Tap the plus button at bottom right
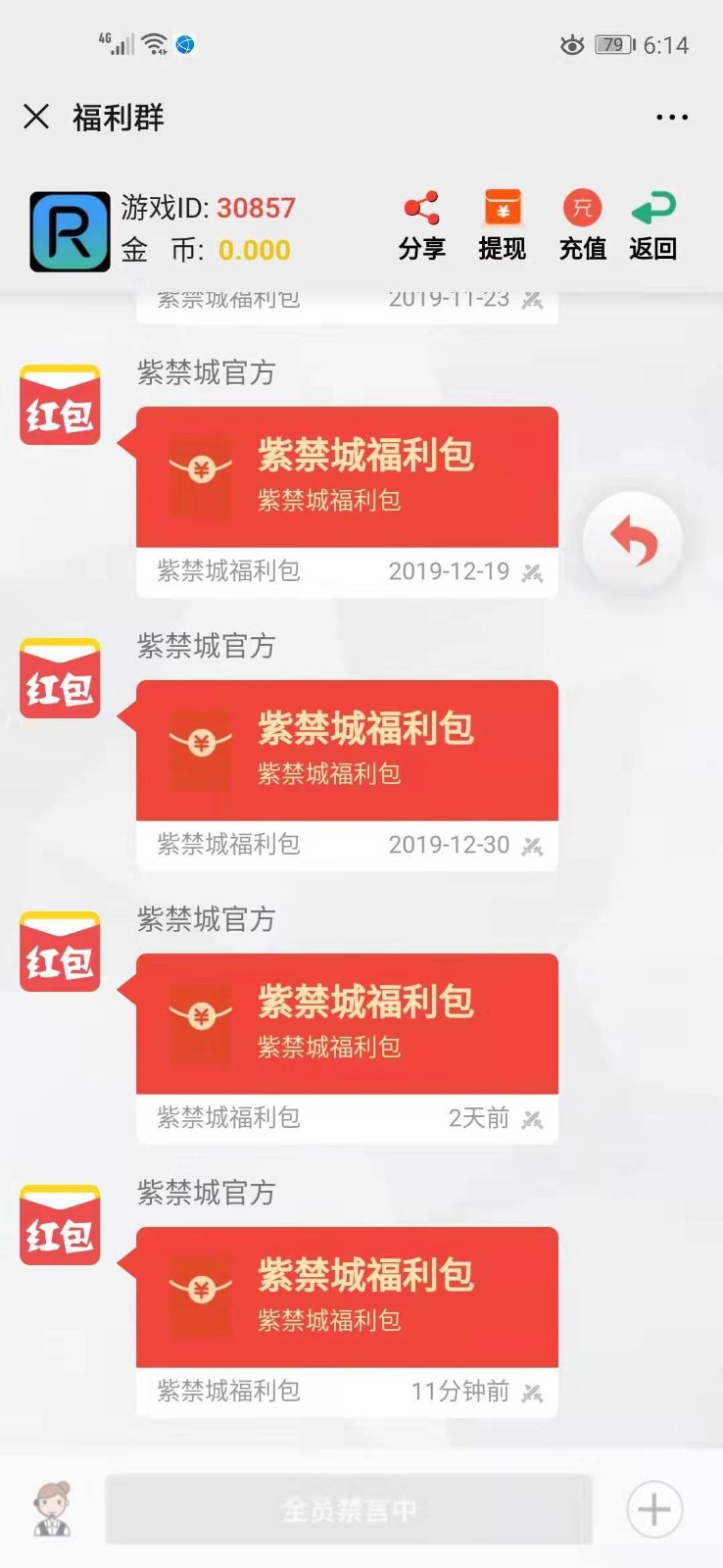The image size is (723, 1568). click(x=654, y=1509)
